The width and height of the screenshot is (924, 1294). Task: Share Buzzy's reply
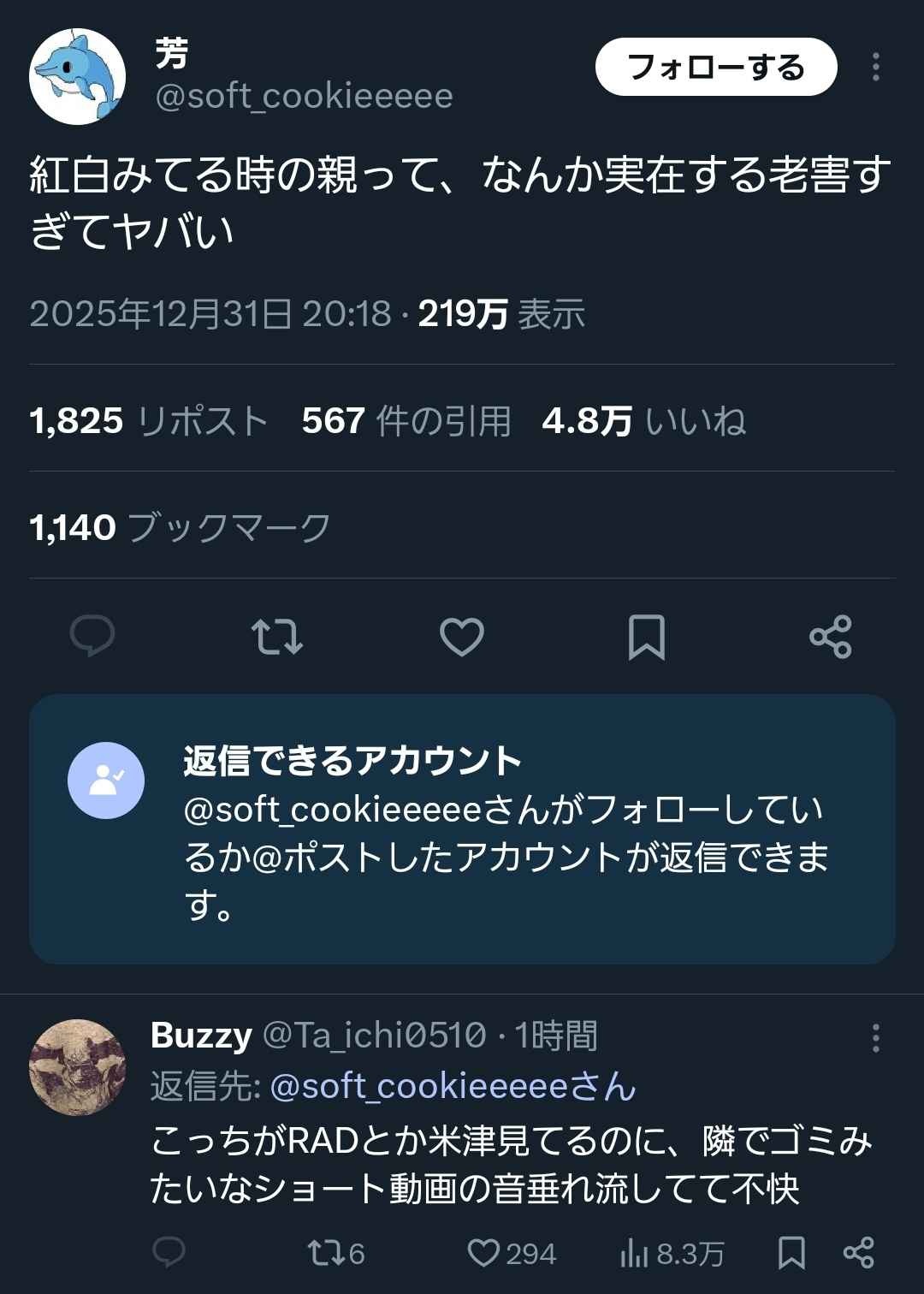pos(858,1253)
